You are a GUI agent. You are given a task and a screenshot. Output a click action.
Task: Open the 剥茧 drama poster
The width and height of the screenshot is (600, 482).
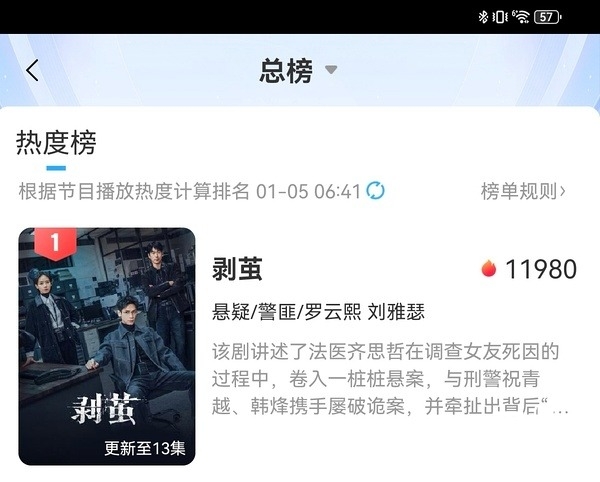107,346
